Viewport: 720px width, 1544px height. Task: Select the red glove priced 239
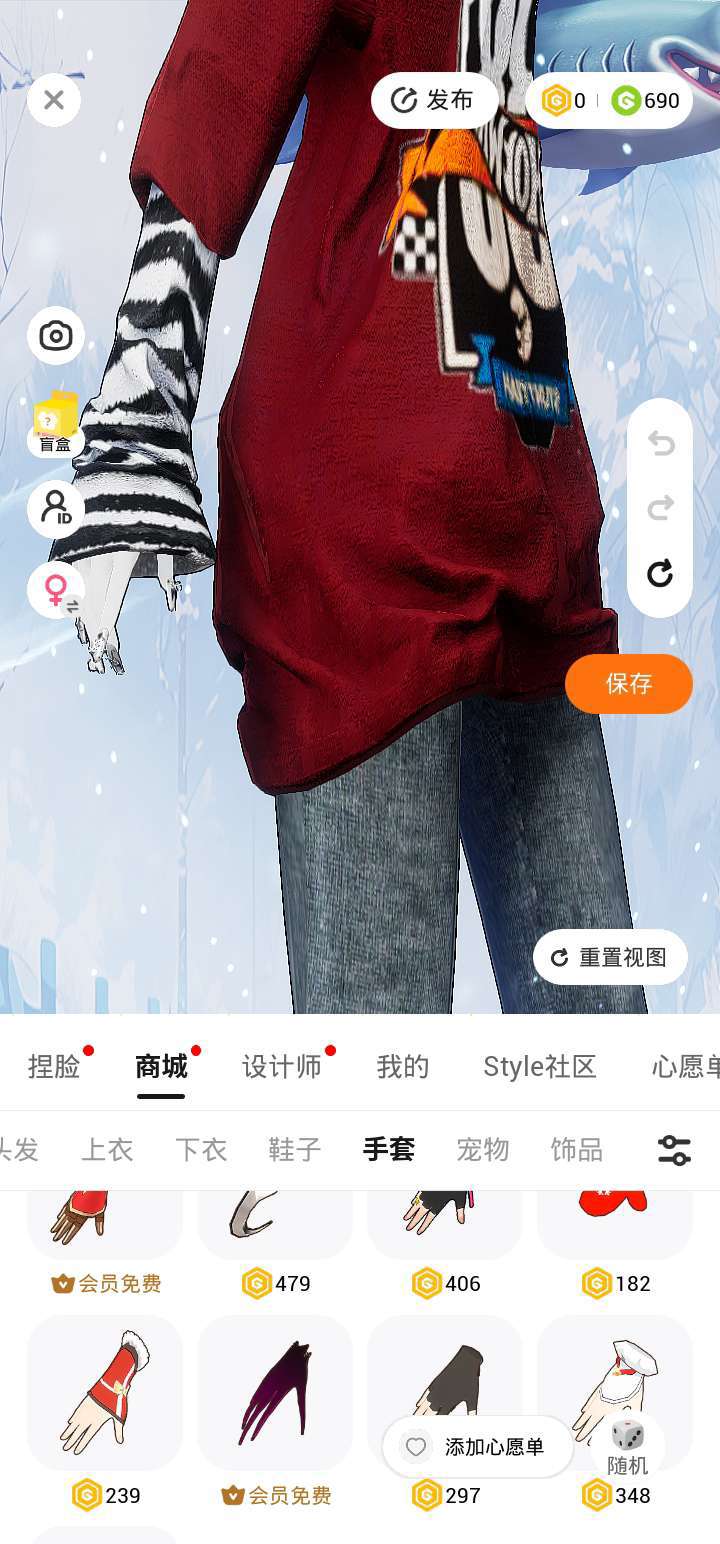pos(105,1392)
